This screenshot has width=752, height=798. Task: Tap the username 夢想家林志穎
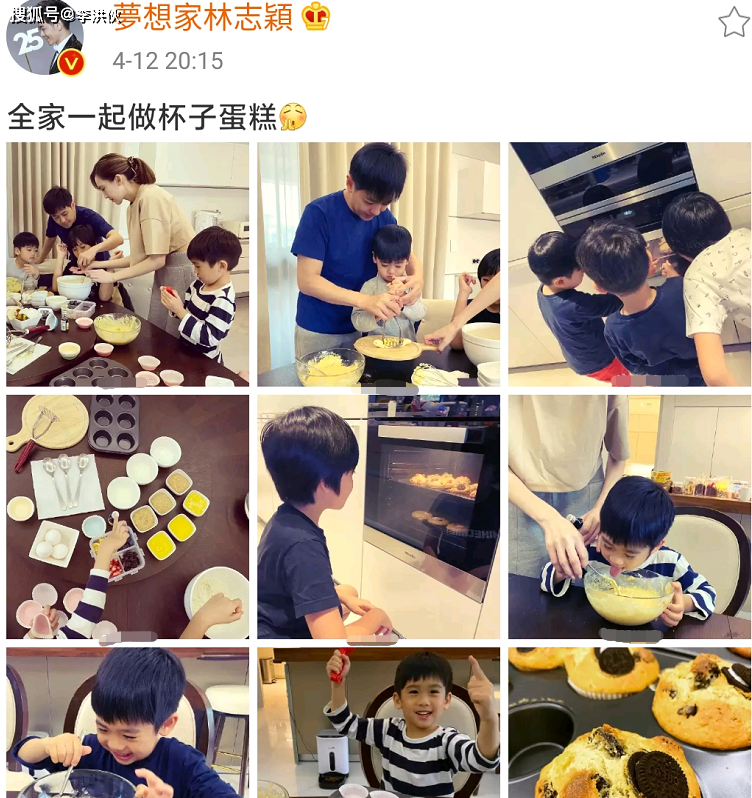pos(202,17)
